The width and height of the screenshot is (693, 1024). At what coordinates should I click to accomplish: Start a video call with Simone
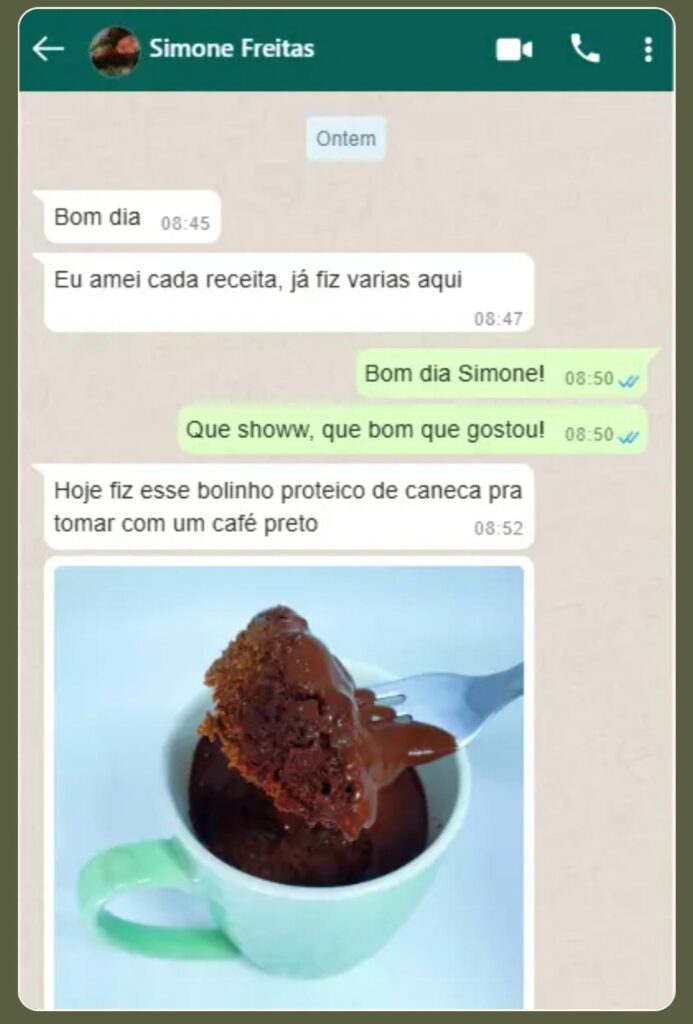tap(514, 49)
